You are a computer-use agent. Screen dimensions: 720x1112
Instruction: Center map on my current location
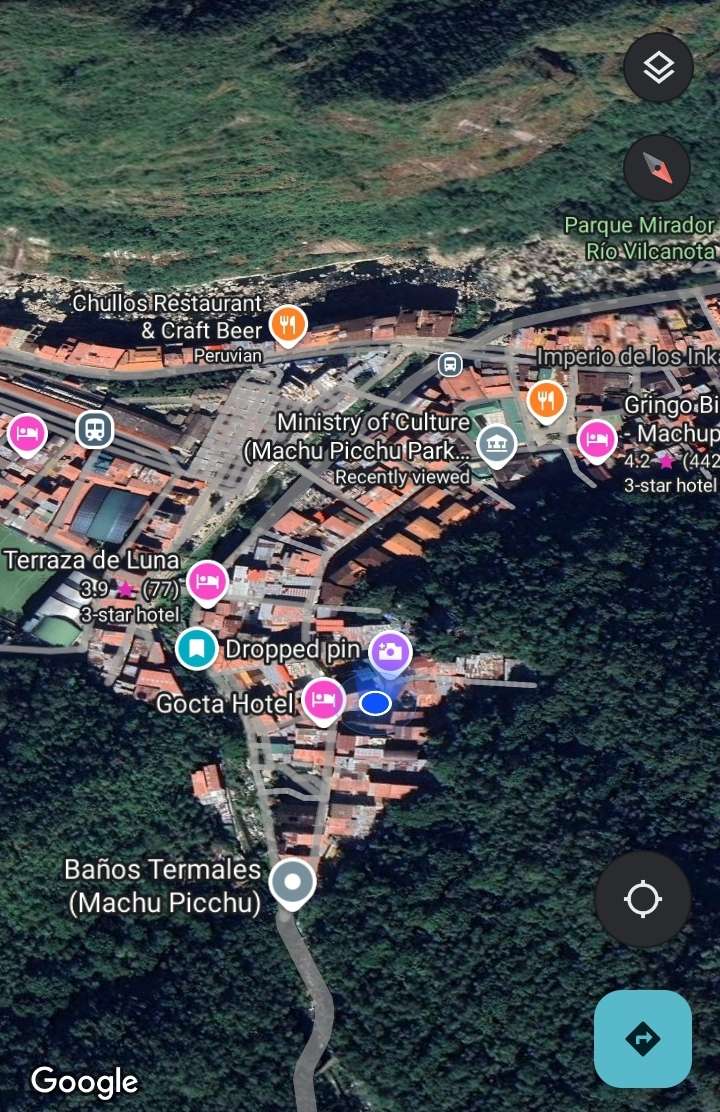[643, 899]
